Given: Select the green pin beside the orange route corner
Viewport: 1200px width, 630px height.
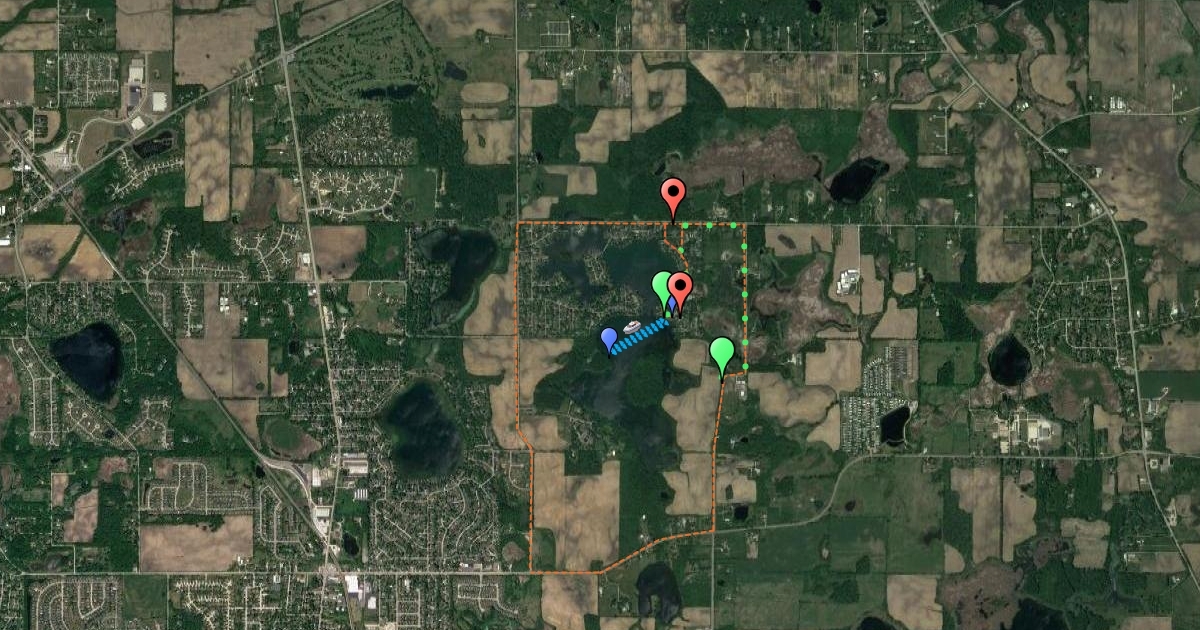Looking at the screenshot, I should pyautogui.click(x=722, y=354).
